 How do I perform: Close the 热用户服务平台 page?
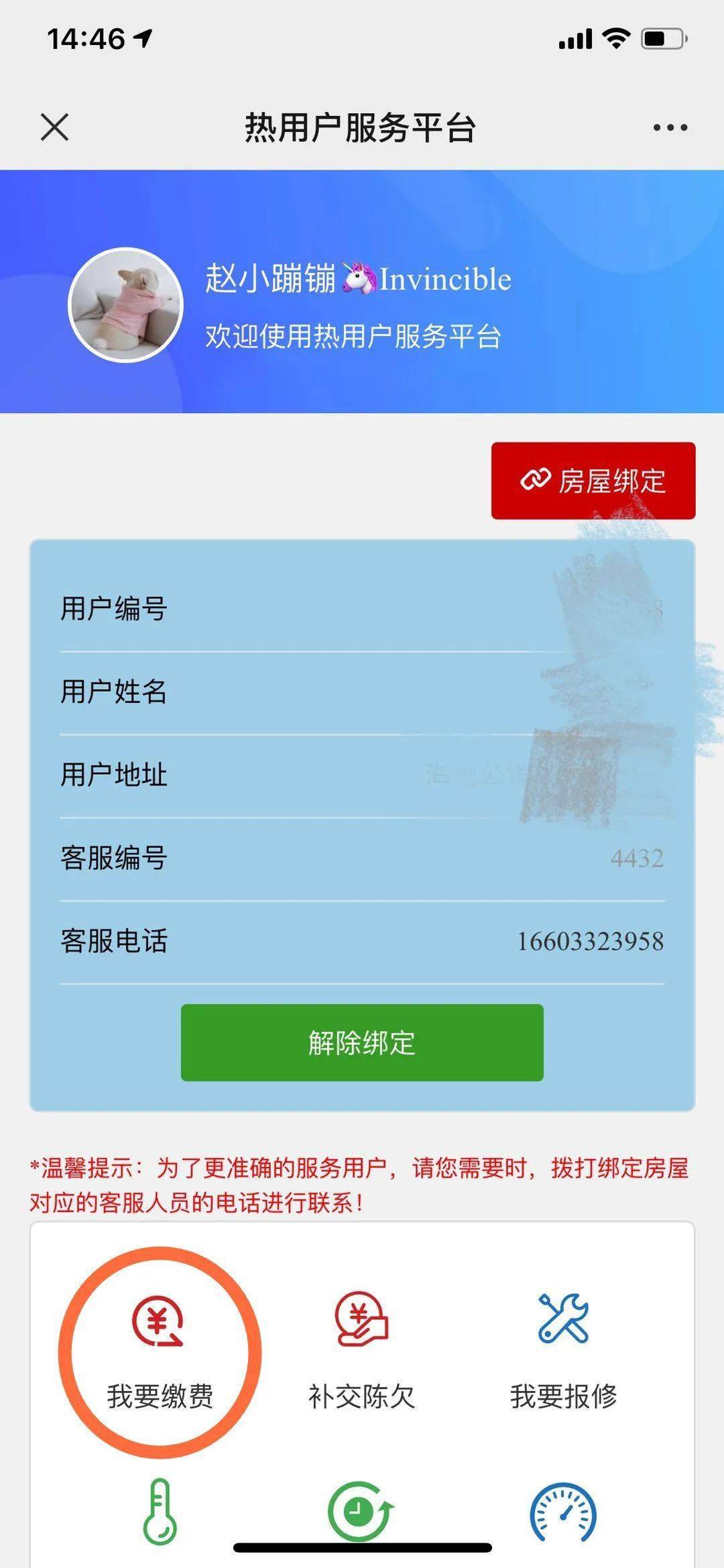[x=54, y=127]
